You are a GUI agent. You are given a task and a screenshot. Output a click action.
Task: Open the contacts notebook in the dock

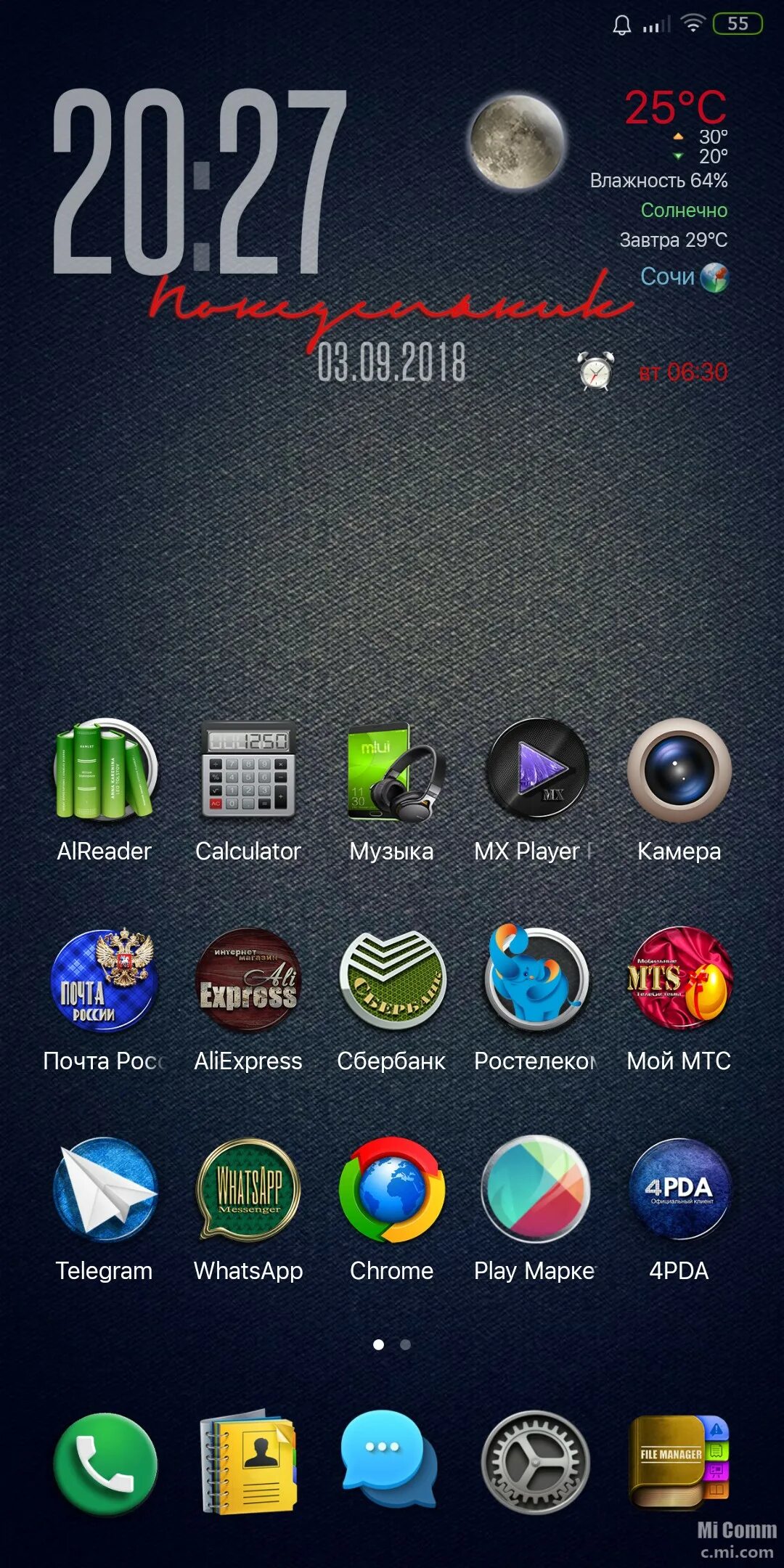[248, 1463]
